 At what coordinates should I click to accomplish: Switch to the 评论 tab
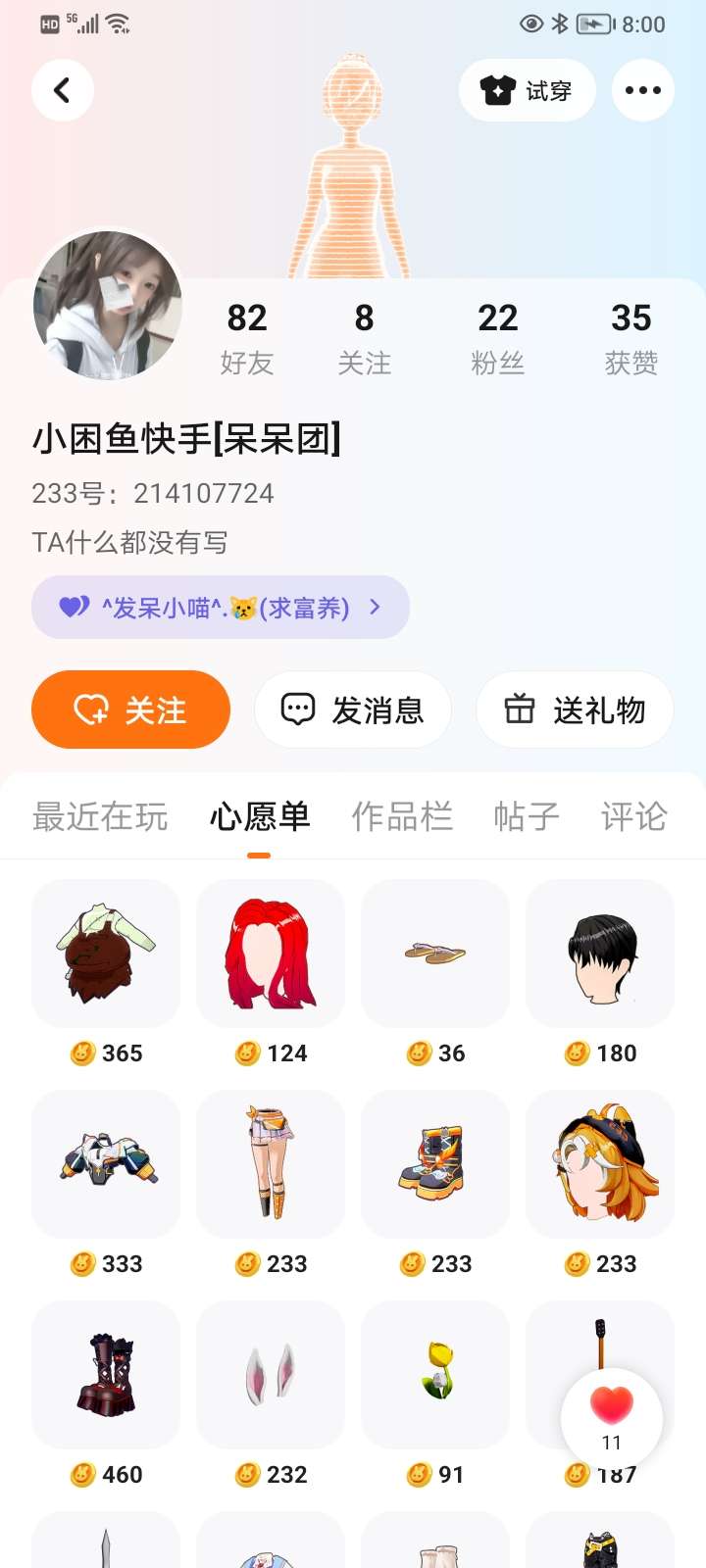(x=633, y=816)
